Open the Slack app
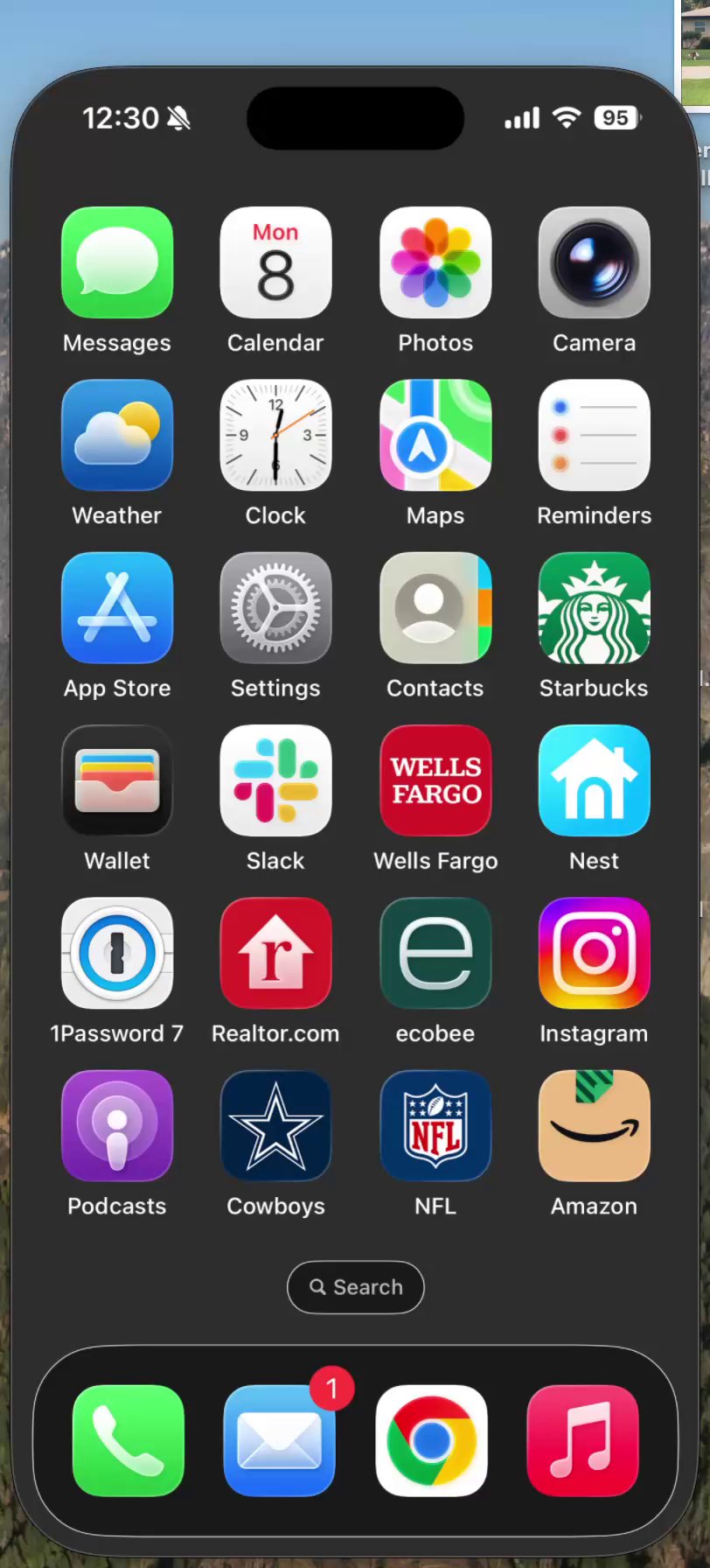The height and width of the screenshot is (1568, 710). [x=275, y=780]
